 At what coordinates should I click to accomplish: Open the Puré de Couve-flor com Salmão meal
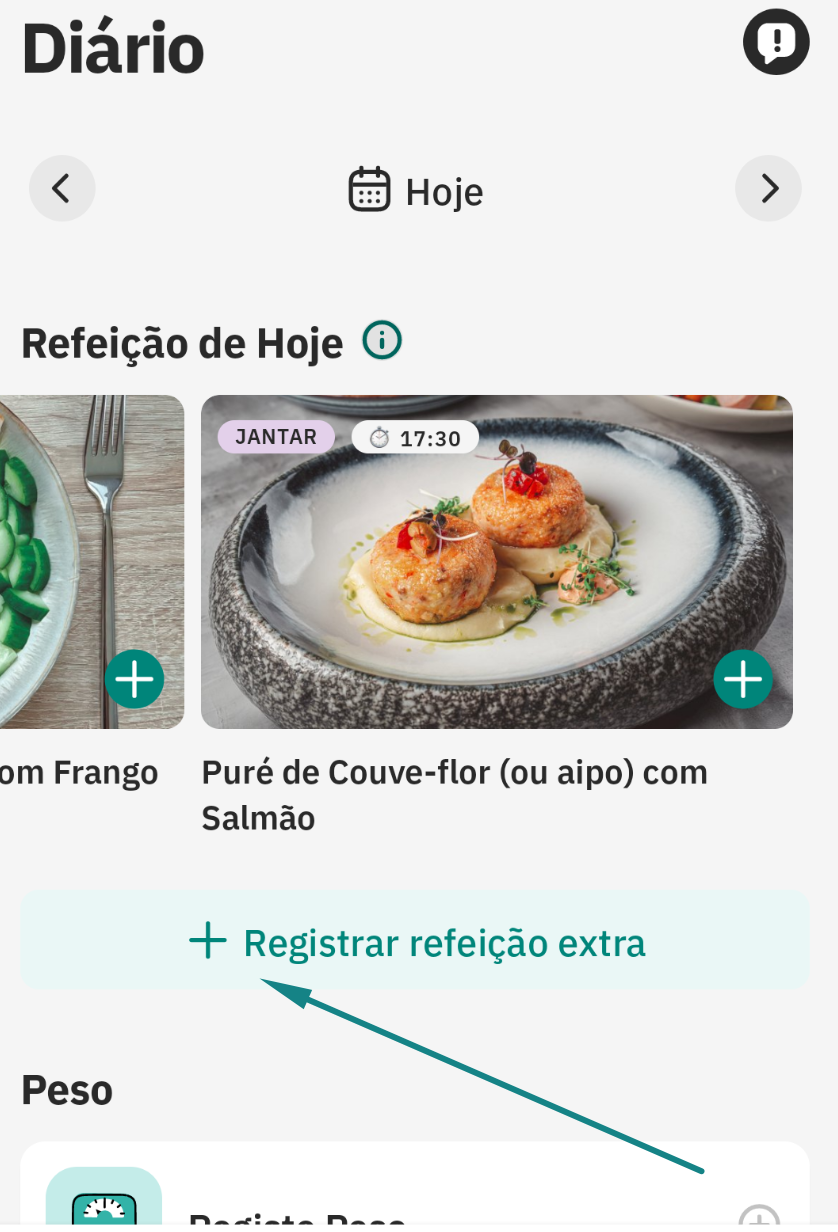click(497, 560)
